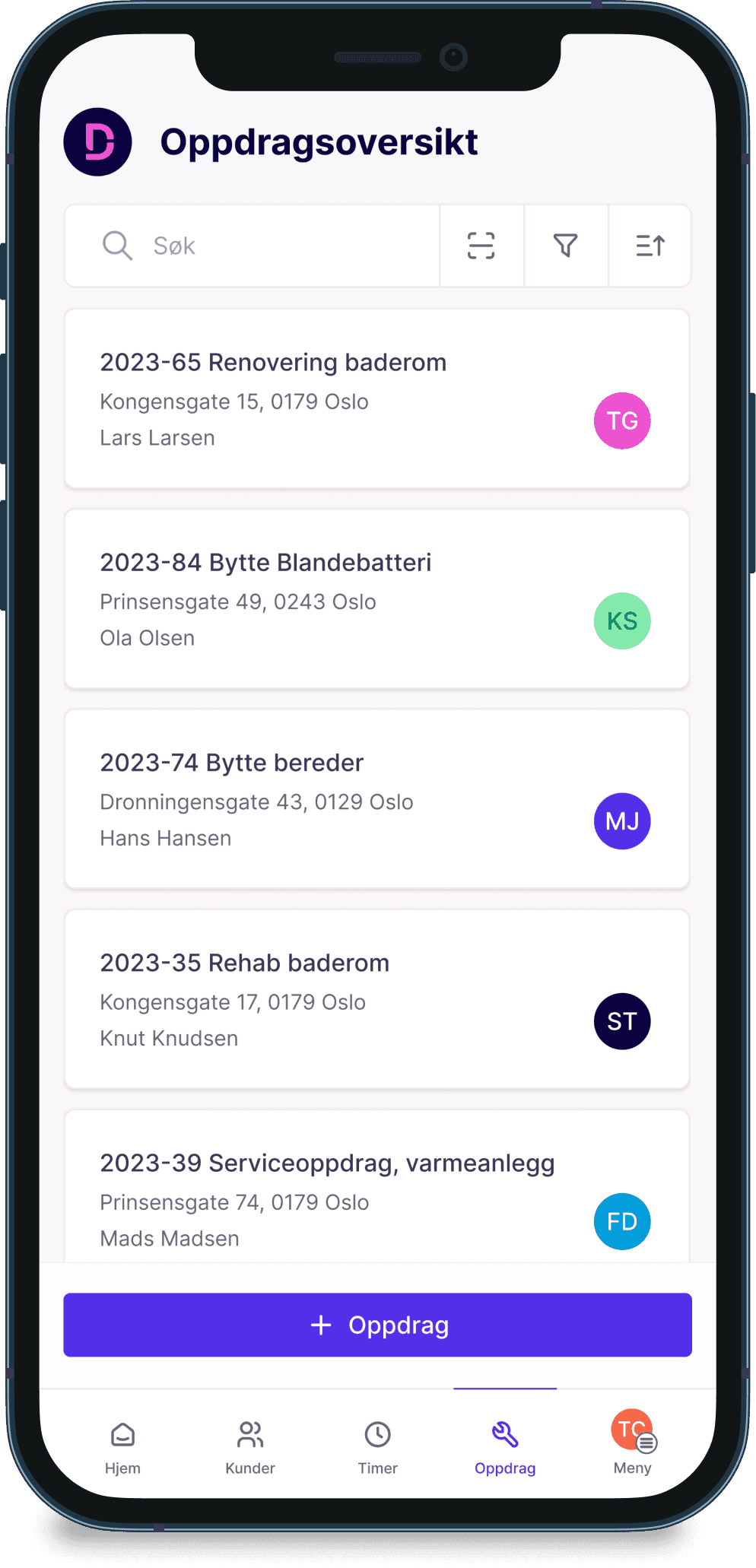The width and height of the screenshot is (756, 1568).
Task: Open the Meny tab
Action: pos(633,1443)
